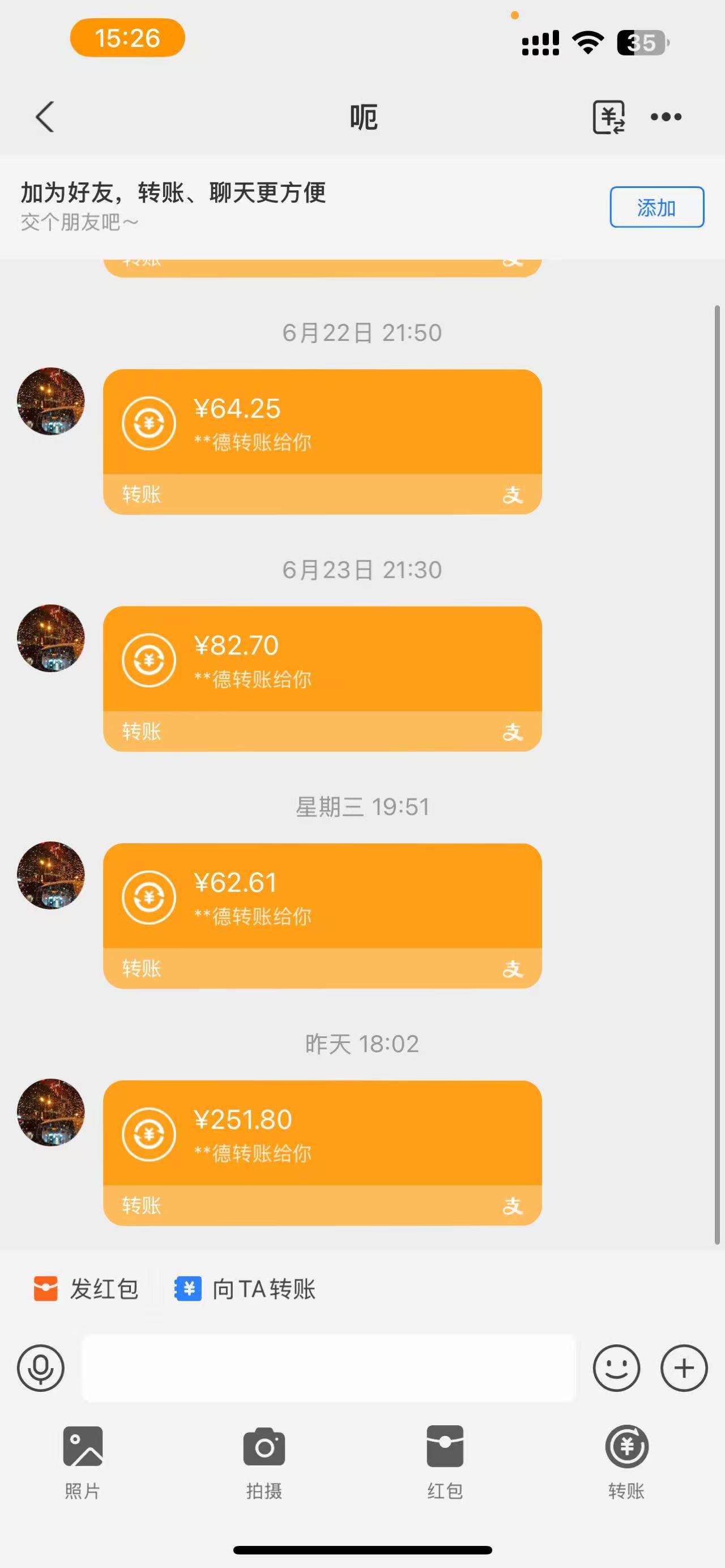Open the three-dot more options menu
The height and width of the screenshot is (1568, 725).
666,117
